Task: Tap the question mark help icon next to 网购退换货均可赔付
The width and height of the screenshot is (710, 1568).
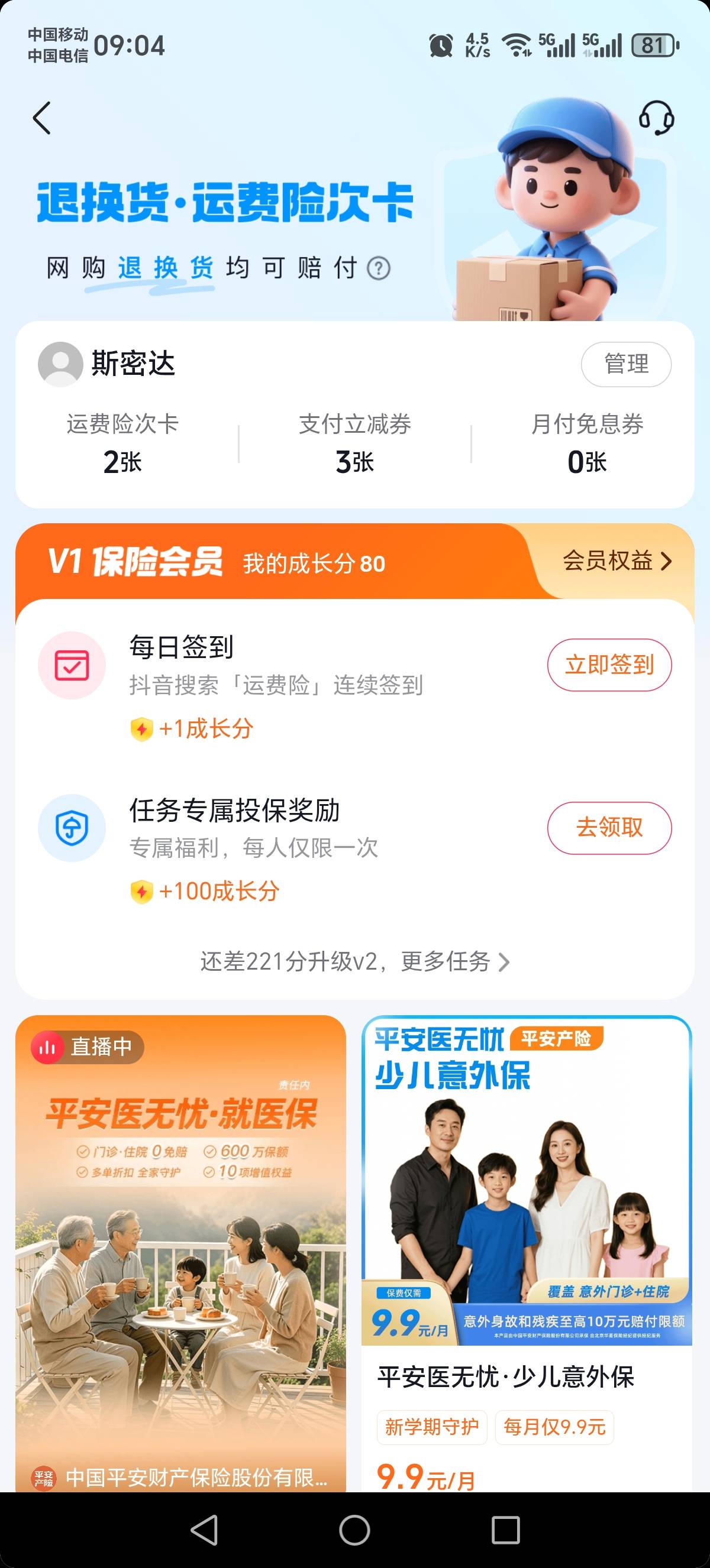Action: click(x=378, y=268)
